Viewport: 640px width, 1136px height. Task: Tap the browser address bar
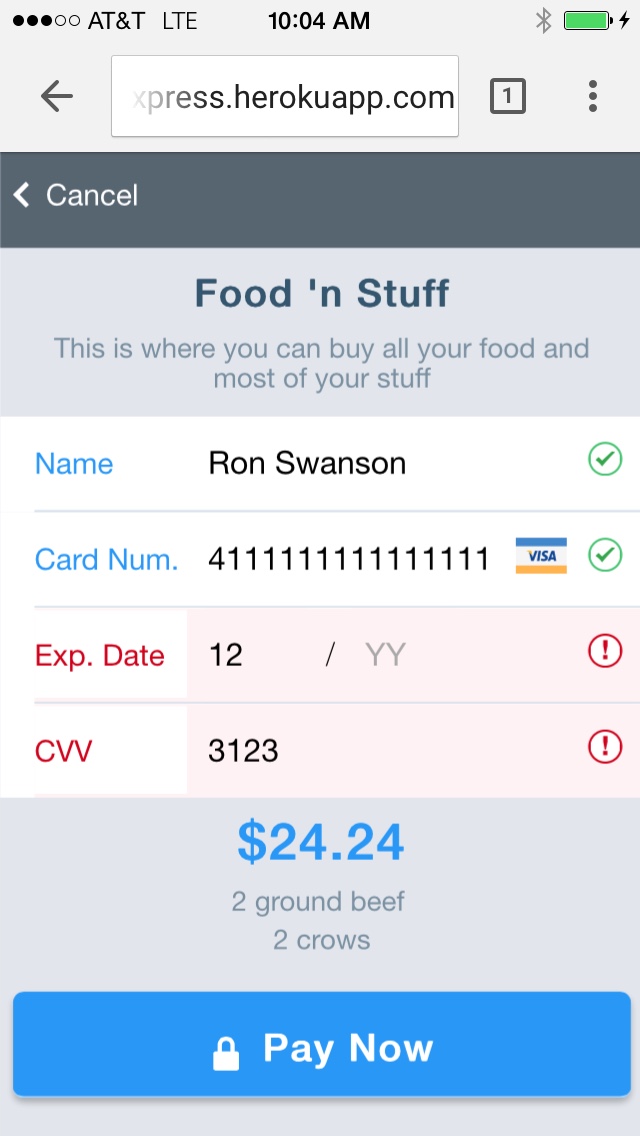pyautogui.click(x=285, y=96)
